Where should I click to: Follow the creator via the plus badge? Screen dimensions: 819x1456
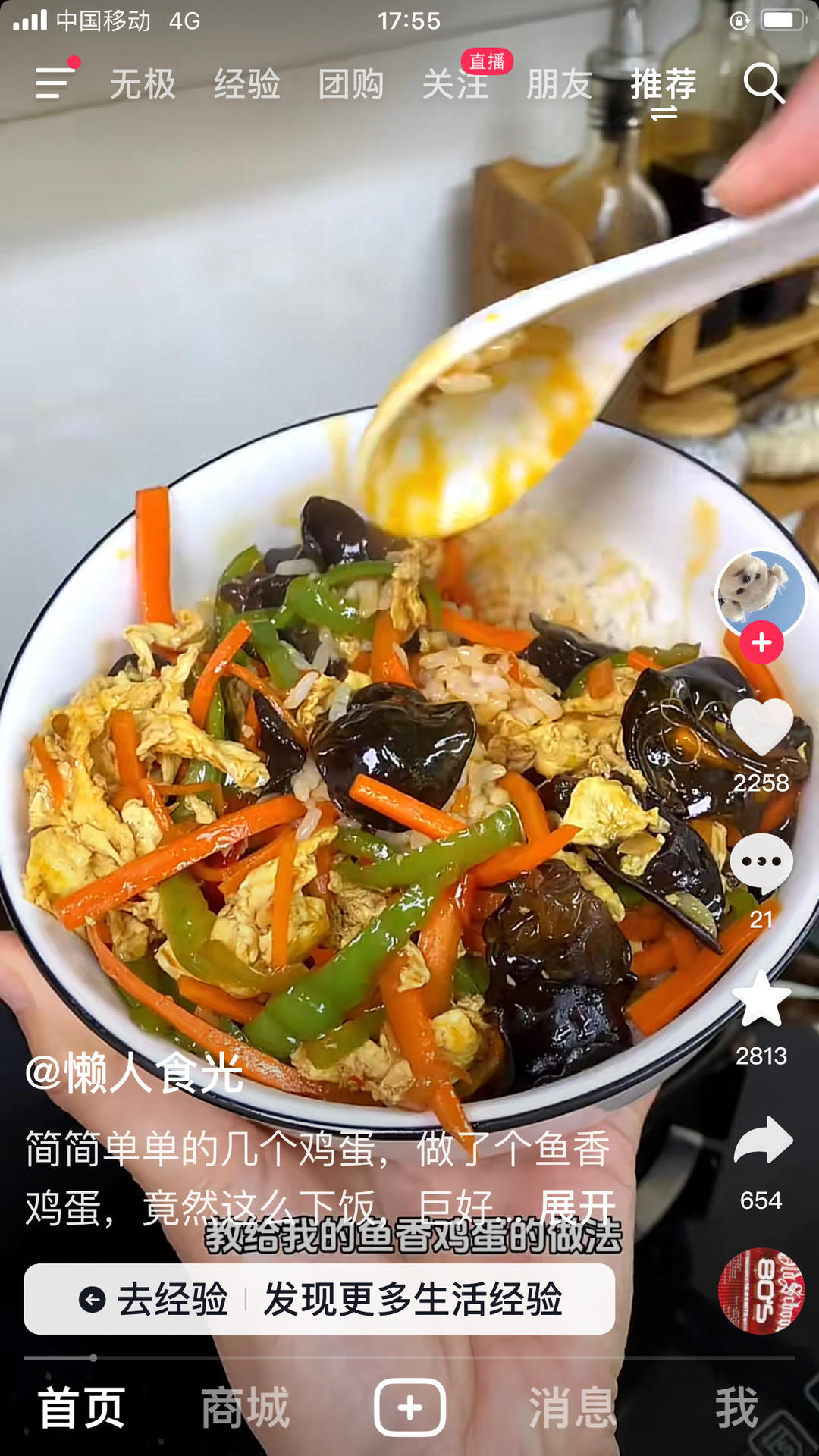[x=761, y=642]
